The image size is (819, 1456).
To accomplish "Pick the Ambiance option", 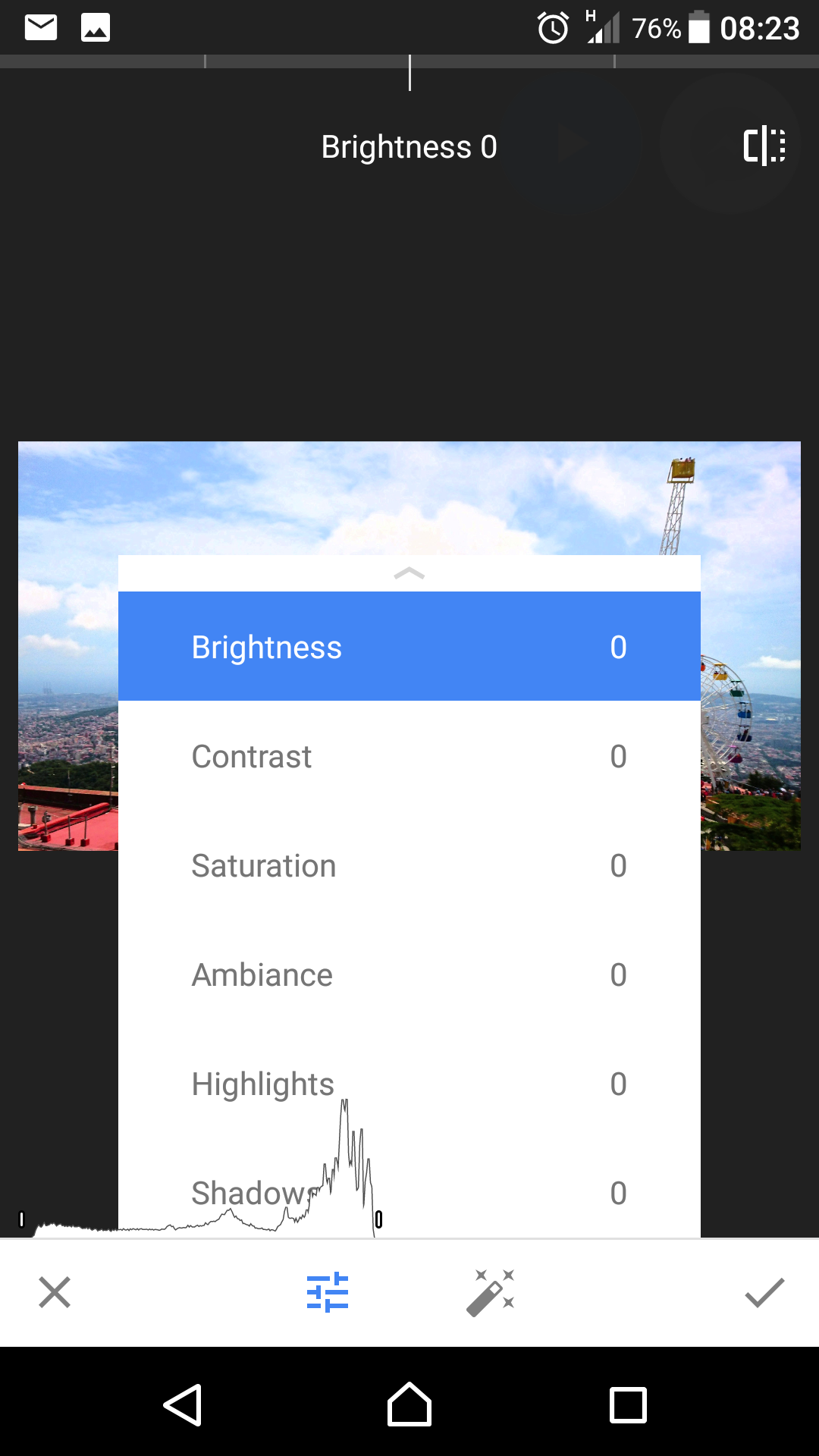I will click(409, 974).
